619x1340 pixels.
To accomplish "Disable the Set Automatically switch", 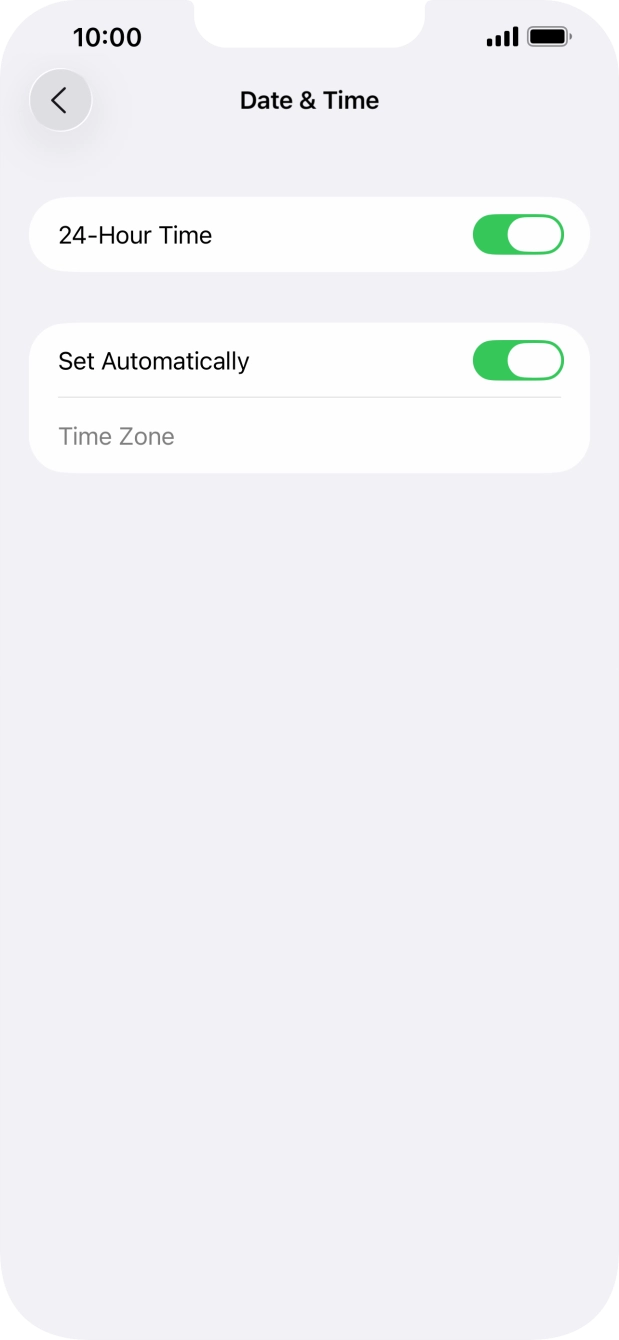I will click(518, 361).
